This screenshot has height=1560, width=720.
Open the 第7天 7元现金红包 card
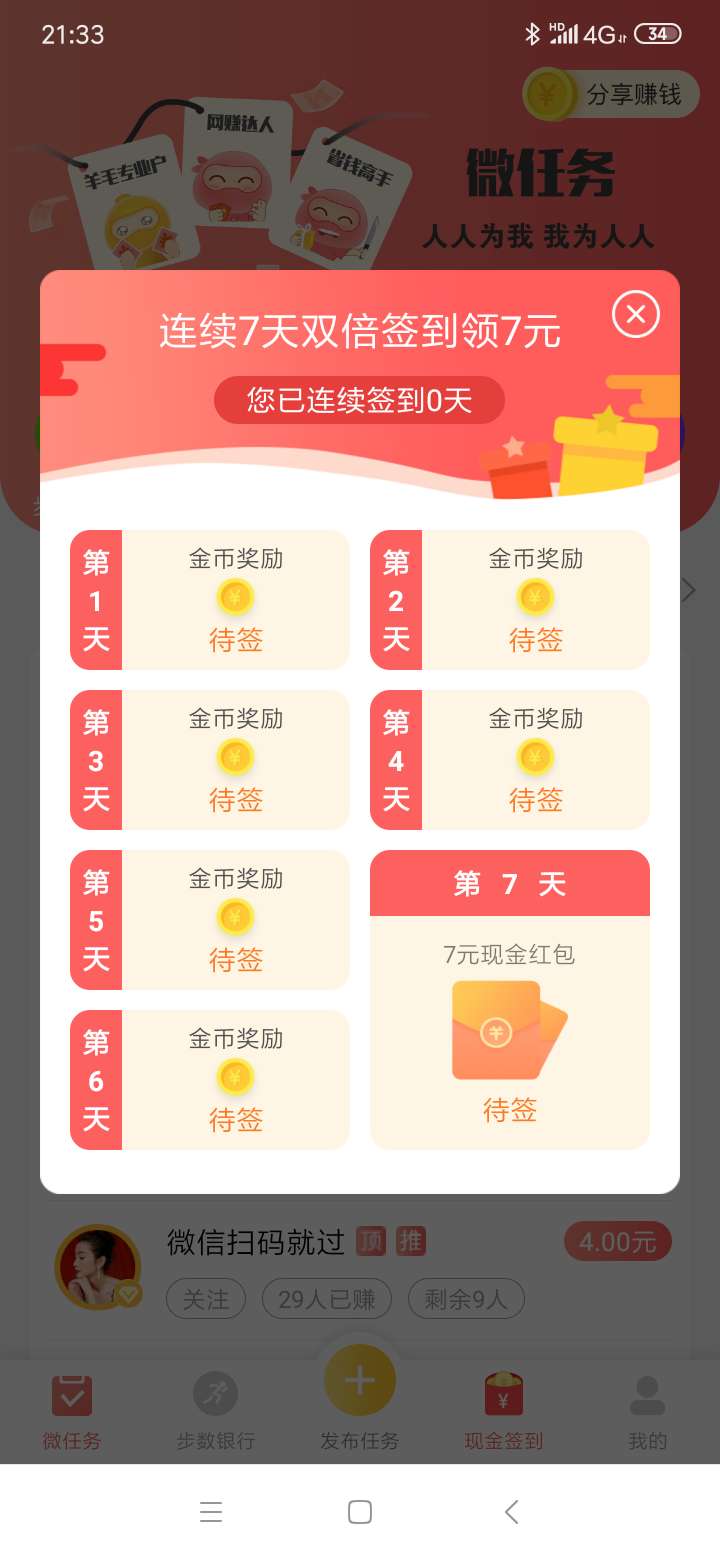click(510, 1000)
